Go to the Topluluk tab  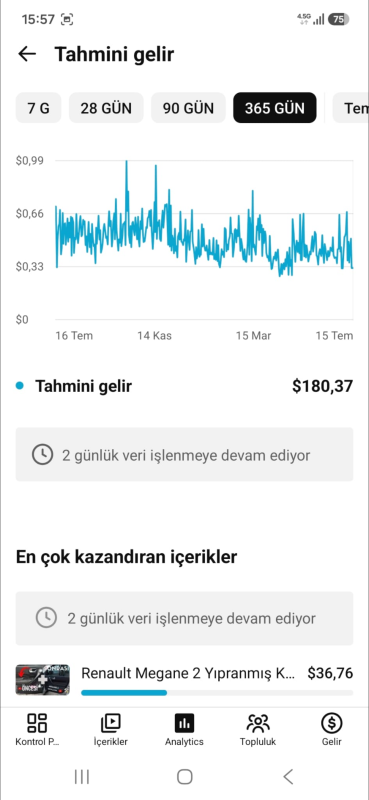click(x=258, y=730)
